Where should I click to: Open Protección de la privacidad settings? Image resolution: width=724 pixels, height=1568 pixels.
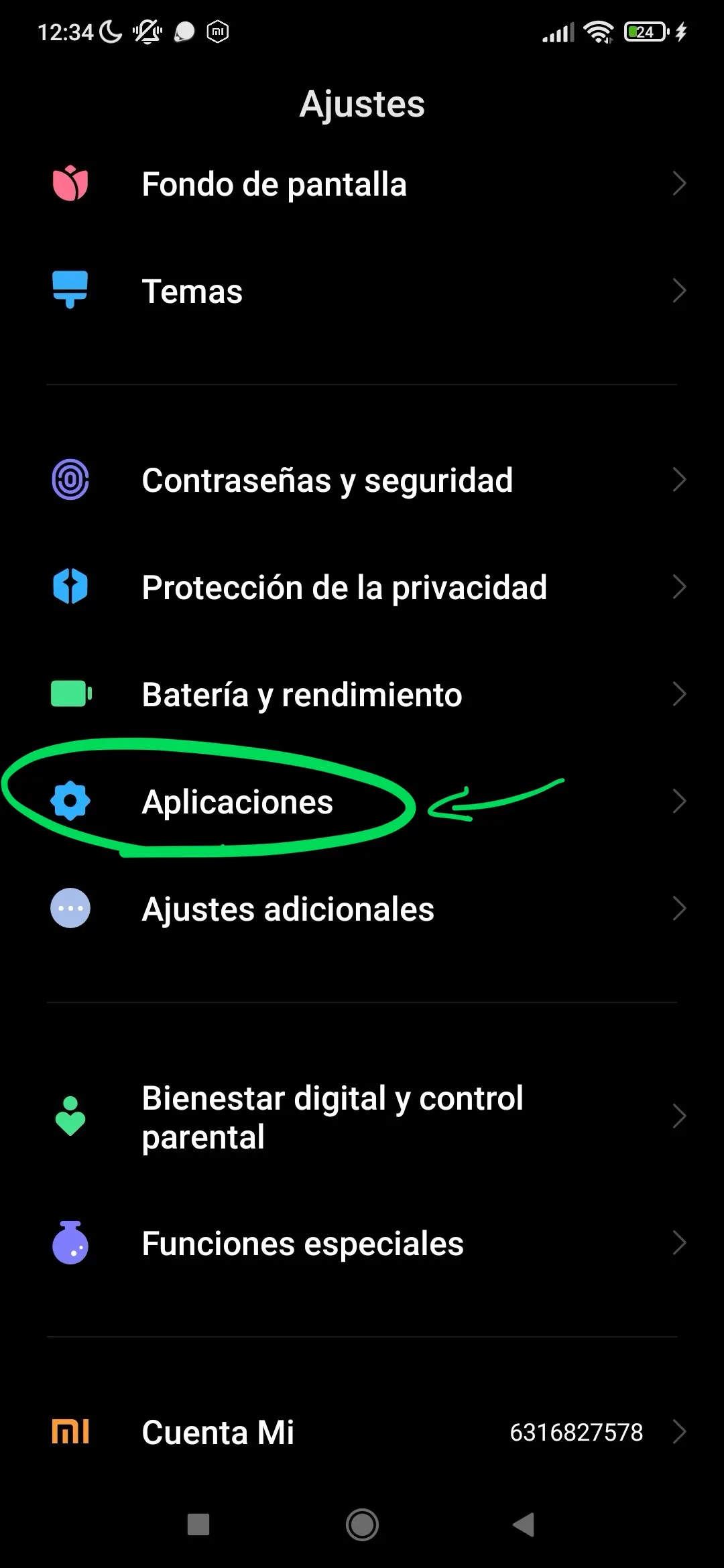362,586
